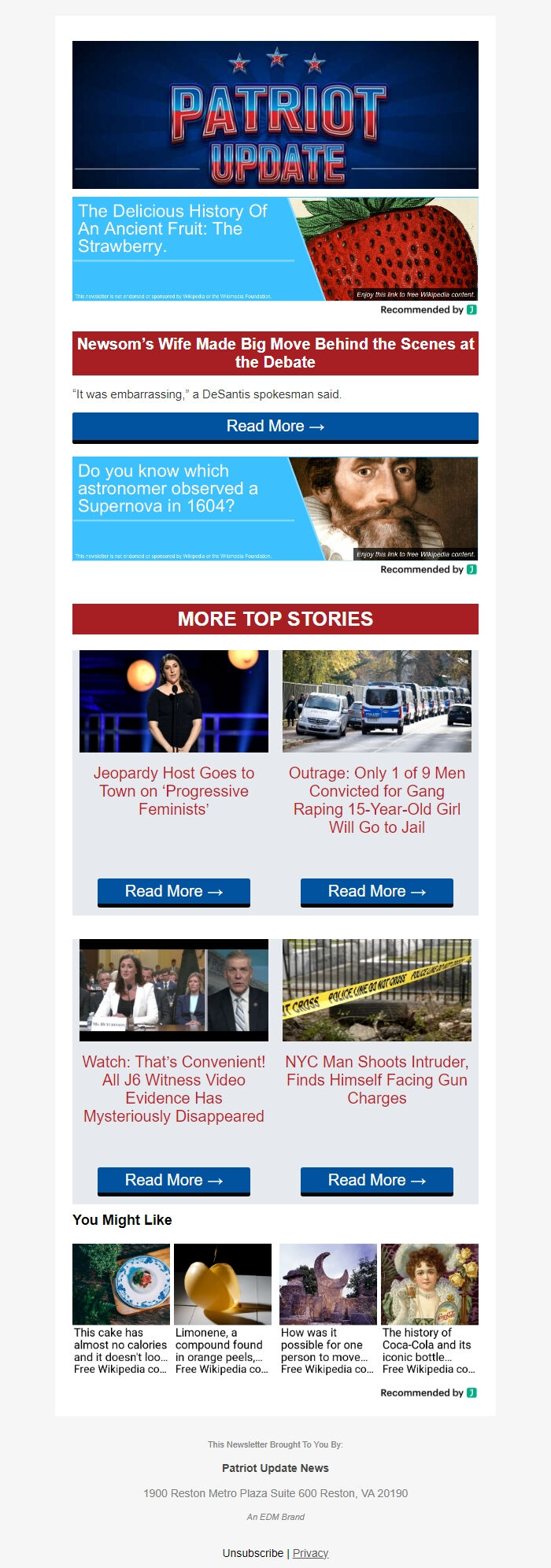Open the Outrage 1 of 9 Men headline

pos(376,800)
